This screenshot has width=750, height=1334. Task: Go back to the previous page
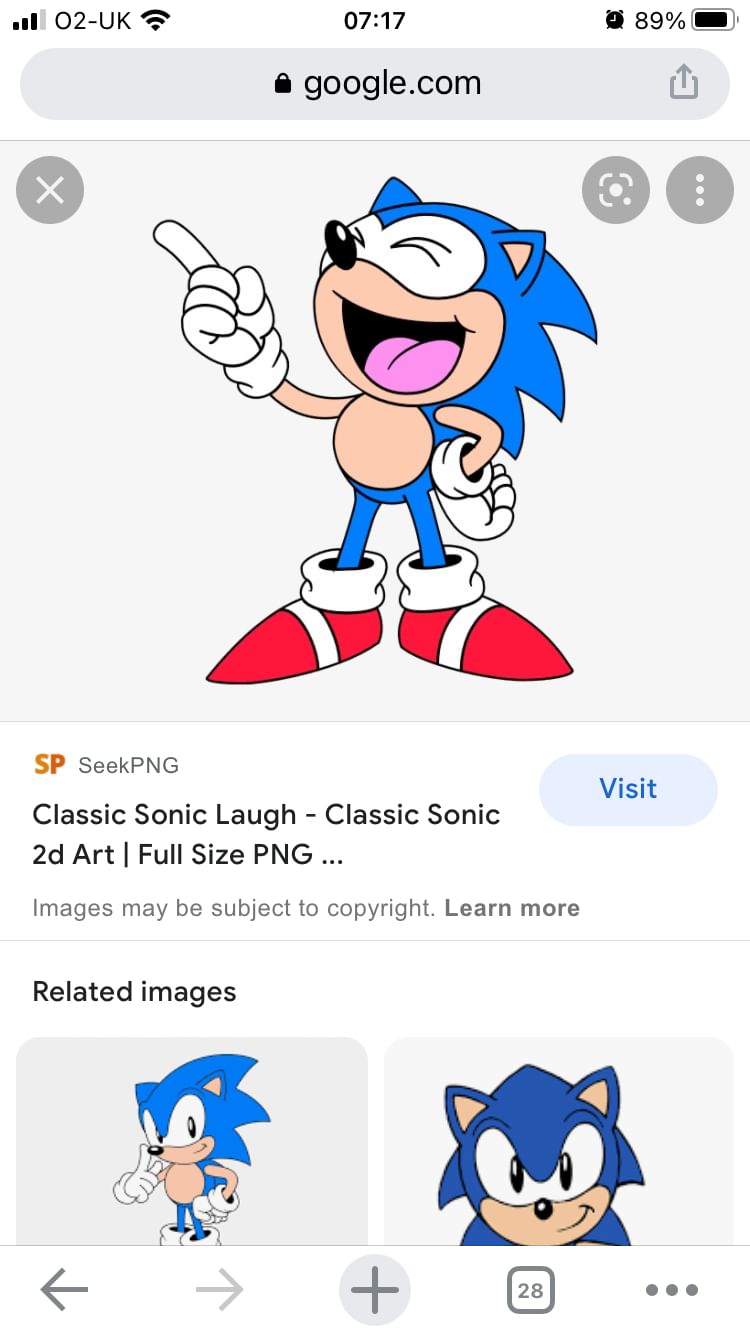pyautogui.click(x=64, y=1290)
